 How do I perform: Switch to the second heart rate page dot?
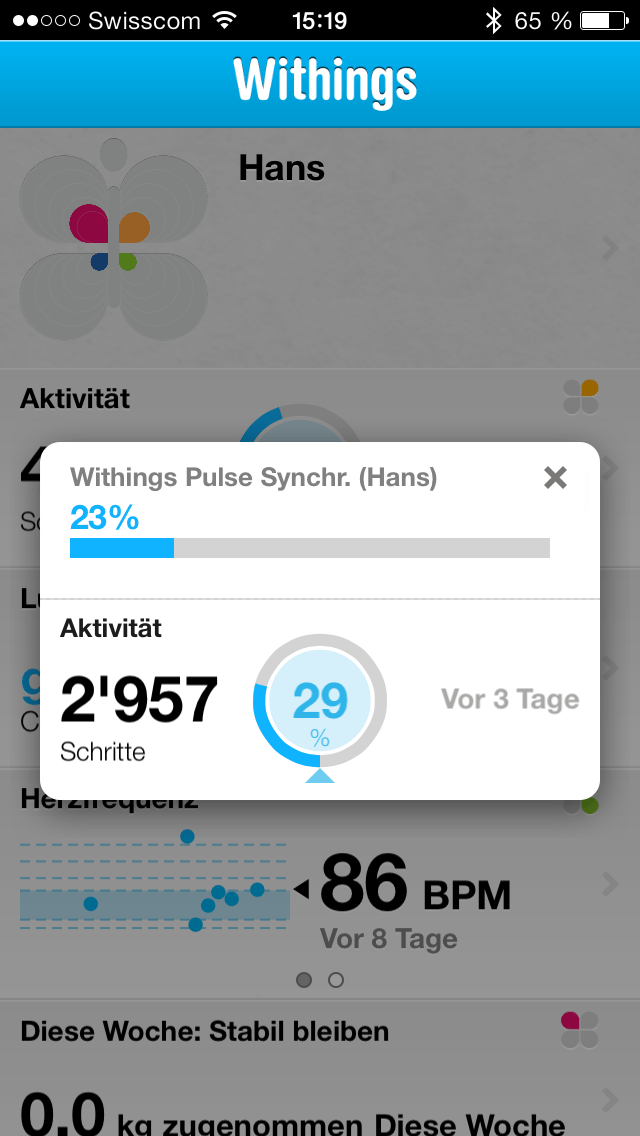click(336, 980)
